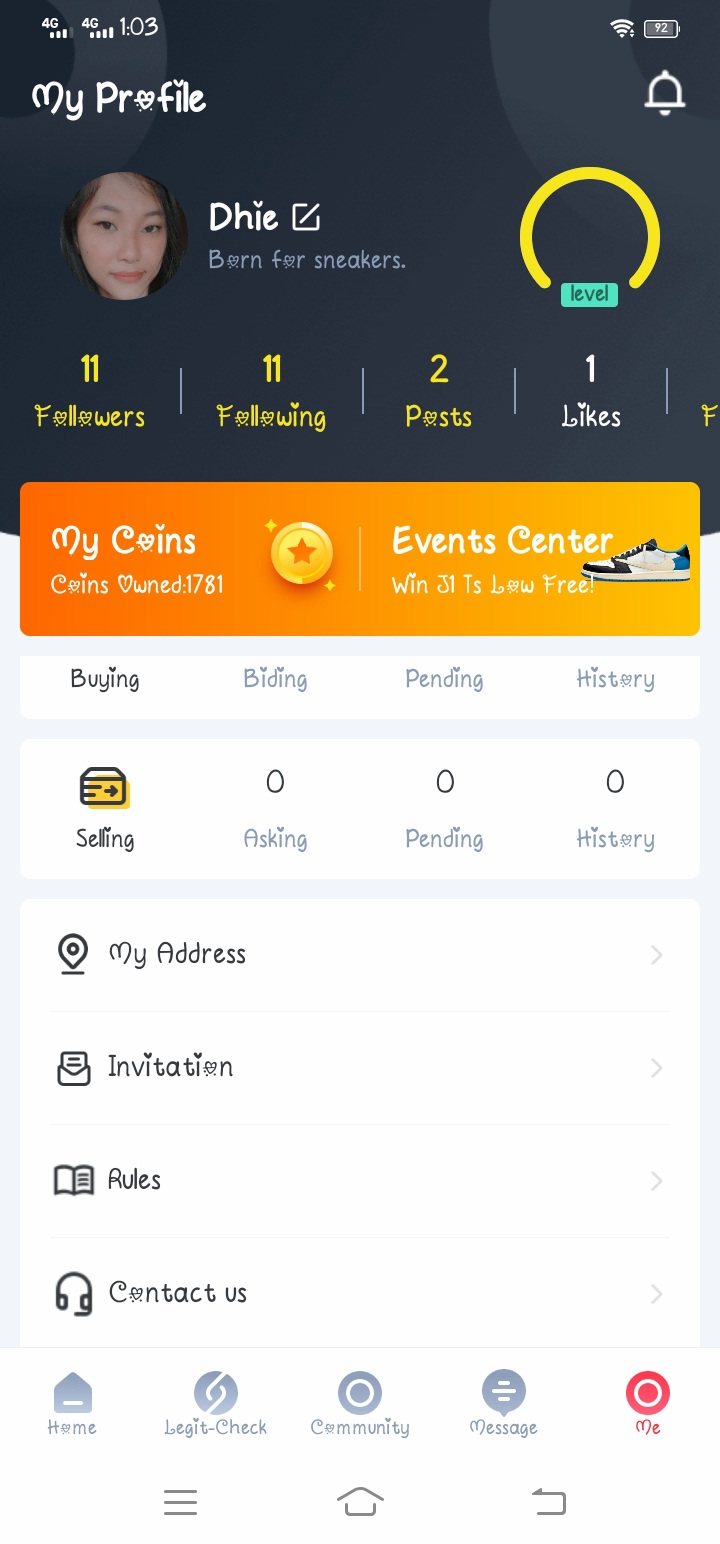Open My Address settings
The image size is (720, 1544).
click(360, 955)
